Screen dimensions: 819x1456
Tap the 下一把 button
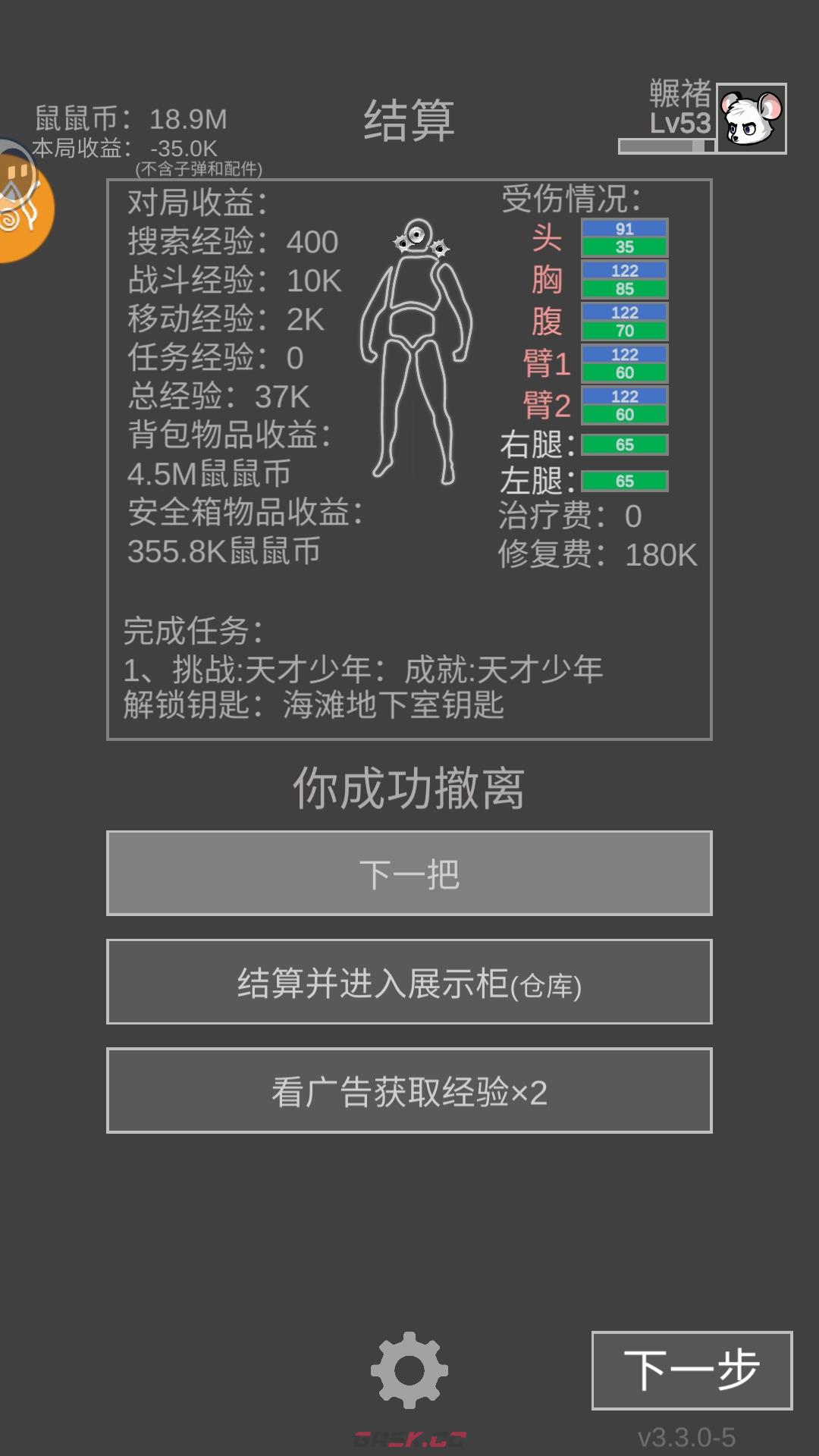click(409, 874)
